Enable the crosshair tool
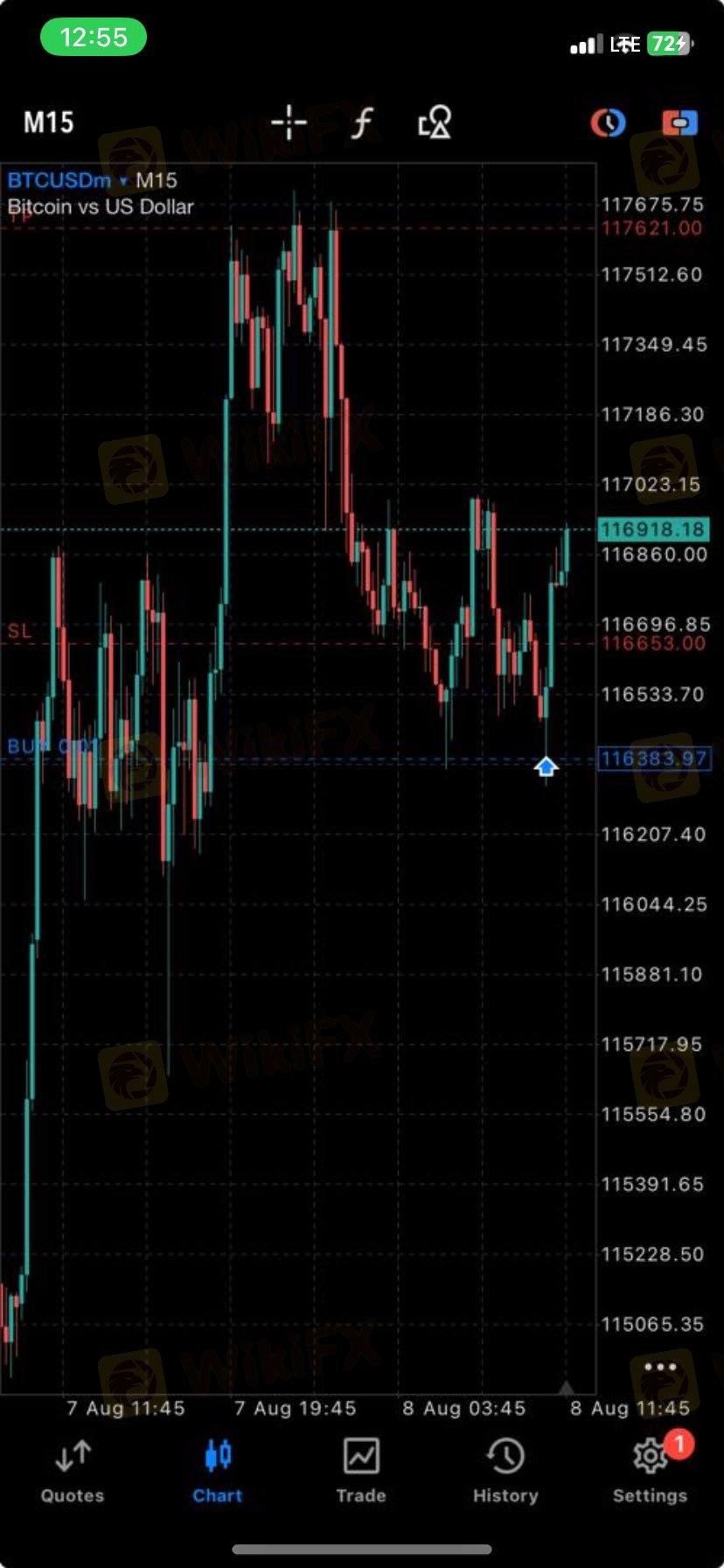The image size is (724, 1568). [289, 122]
